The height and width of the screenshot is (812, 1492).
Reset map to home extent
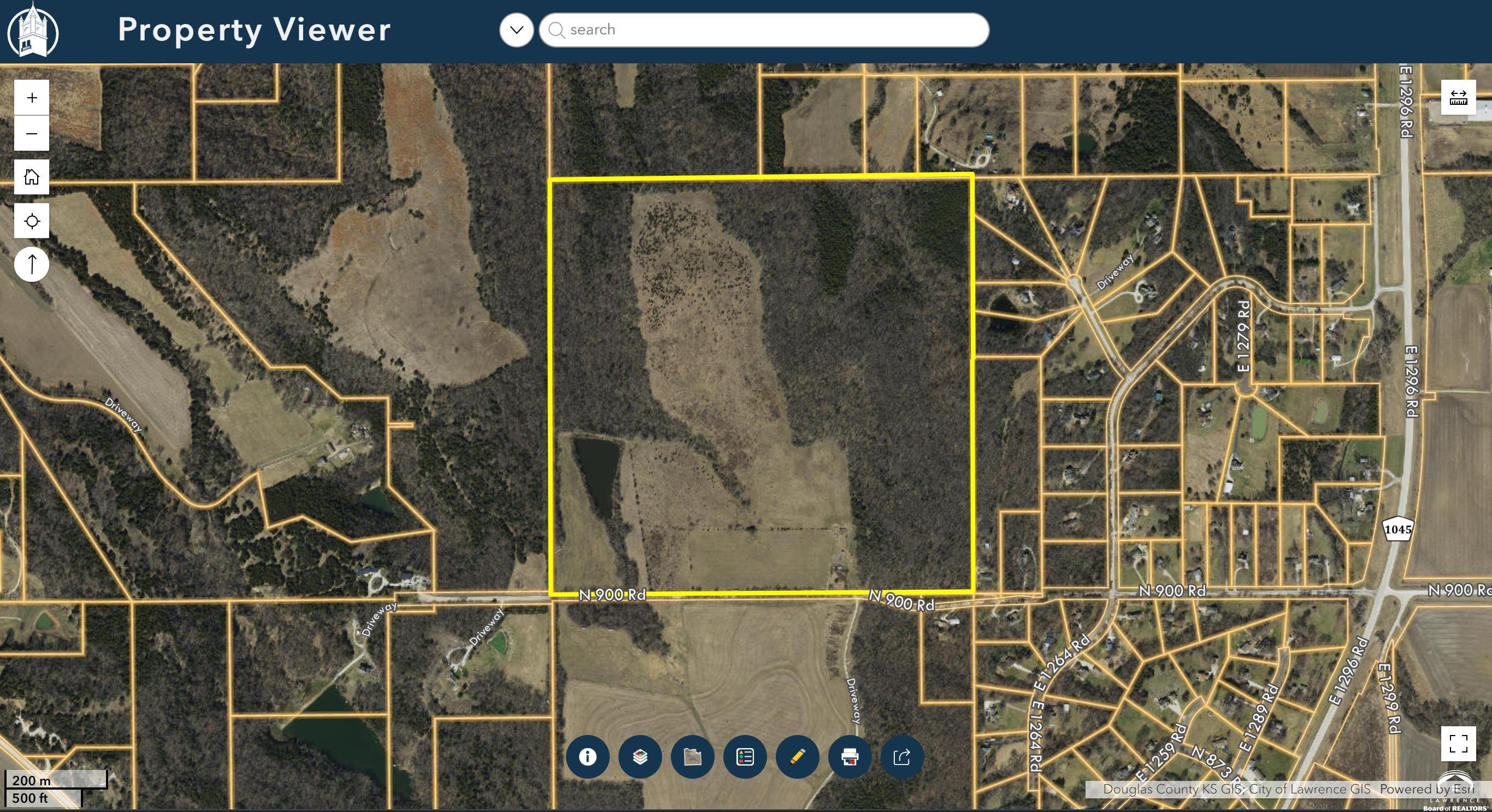coord(32,177)
